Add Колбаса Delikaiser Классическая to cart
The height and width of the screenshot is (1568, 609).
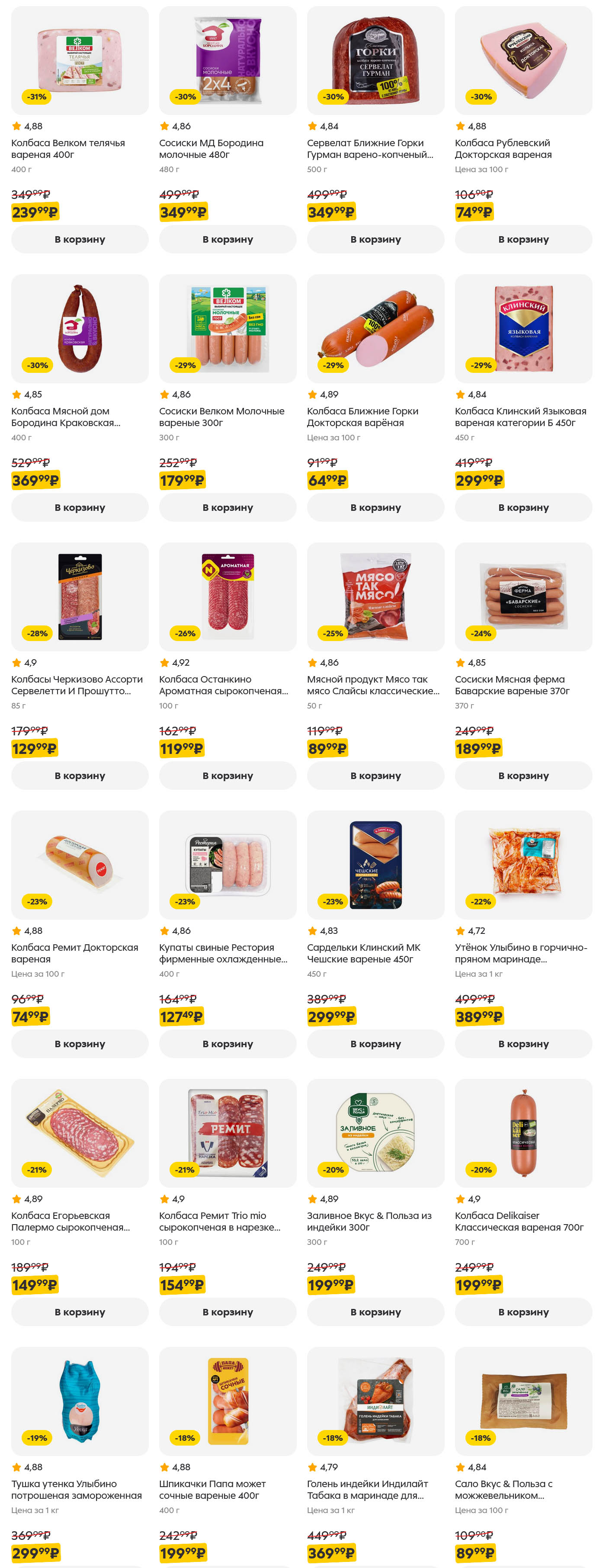point(523,1312)
